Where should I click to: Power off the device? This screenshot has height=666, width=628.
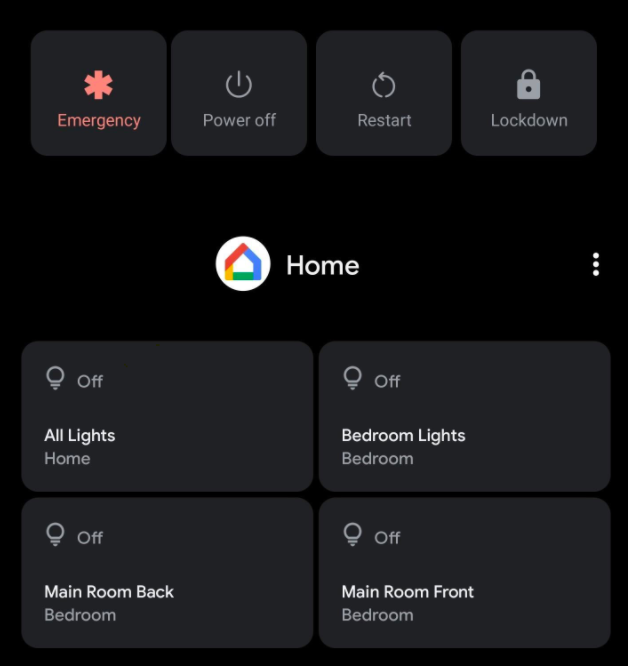click(239, 93)
